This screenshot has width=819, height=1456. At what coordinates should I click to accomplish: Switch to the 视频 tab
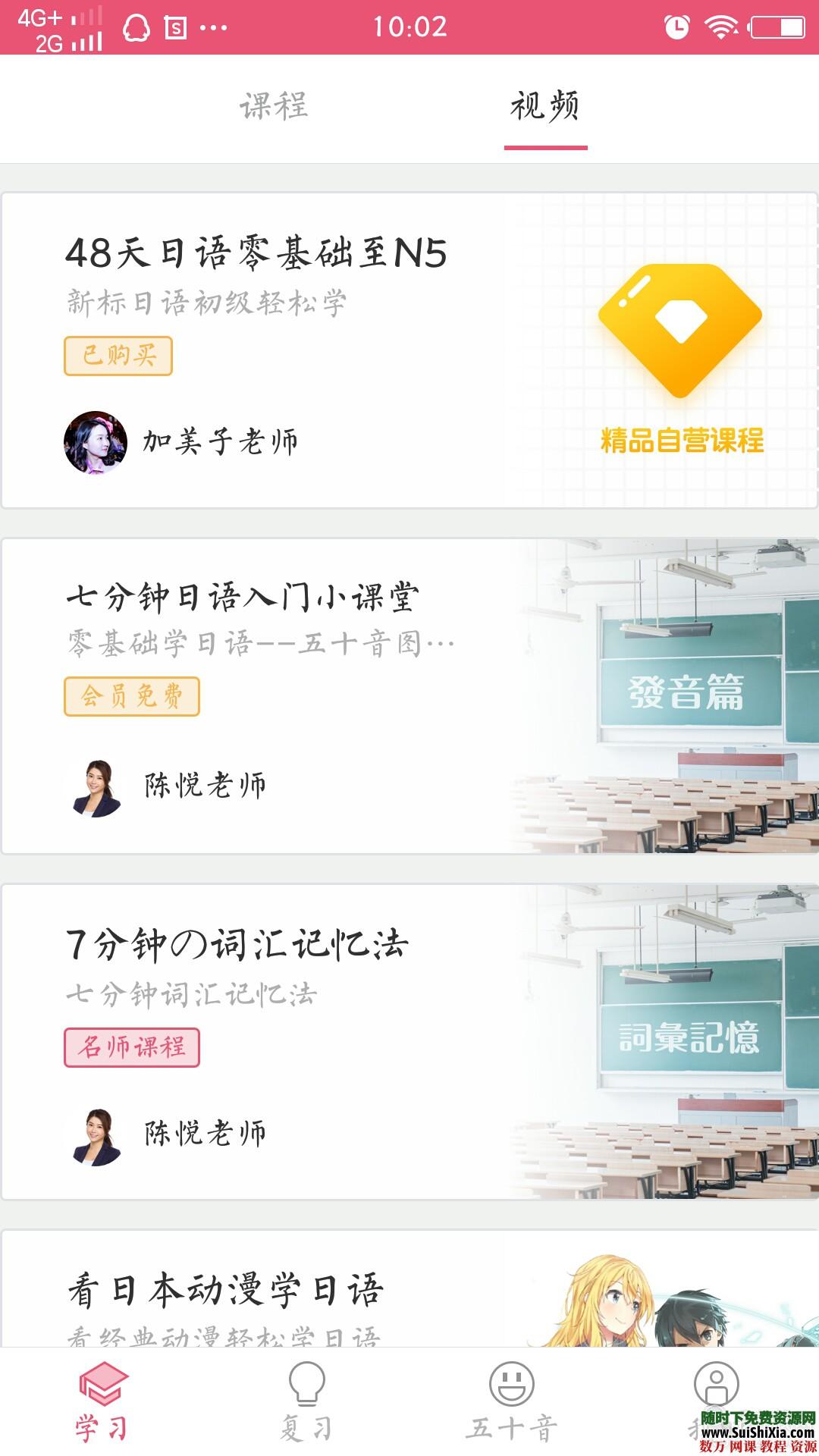coord(546,106)
